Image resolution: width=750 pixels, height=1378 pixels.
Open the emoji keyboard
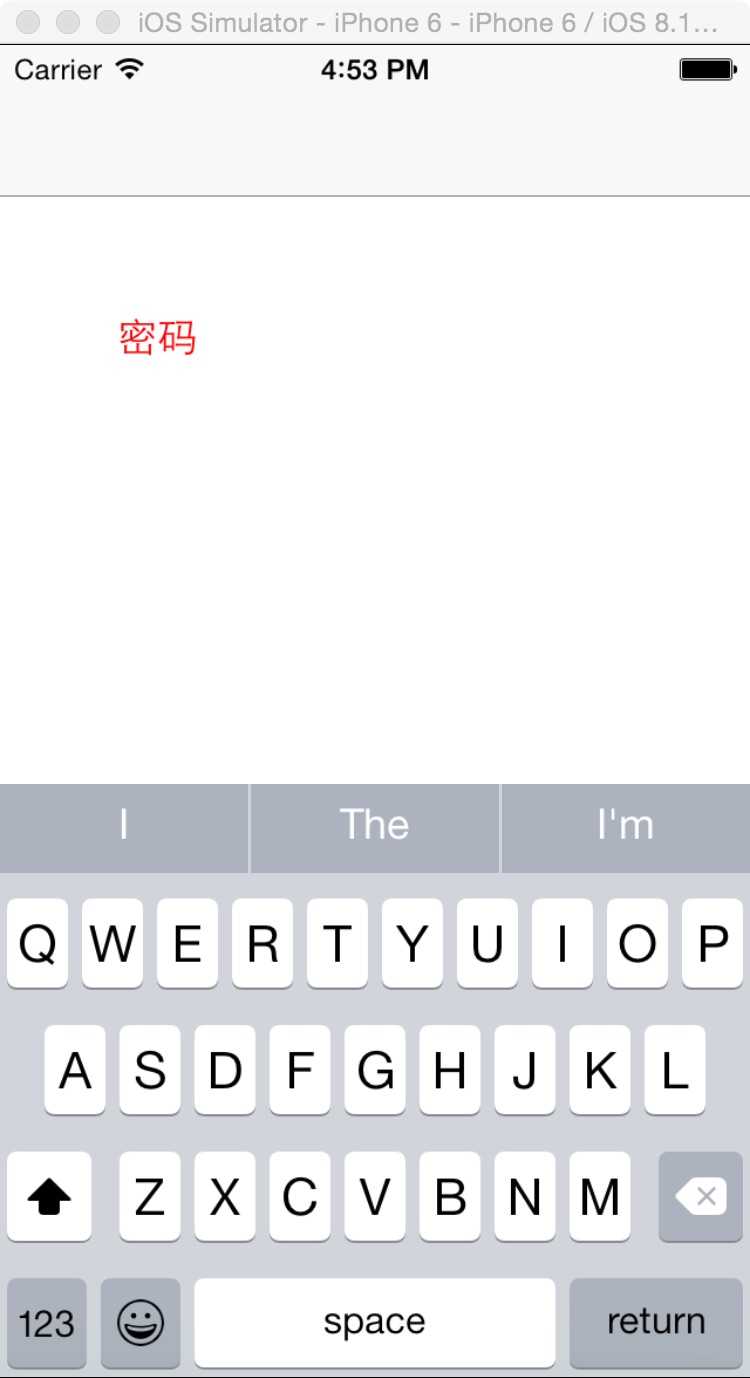(140, 1322)
